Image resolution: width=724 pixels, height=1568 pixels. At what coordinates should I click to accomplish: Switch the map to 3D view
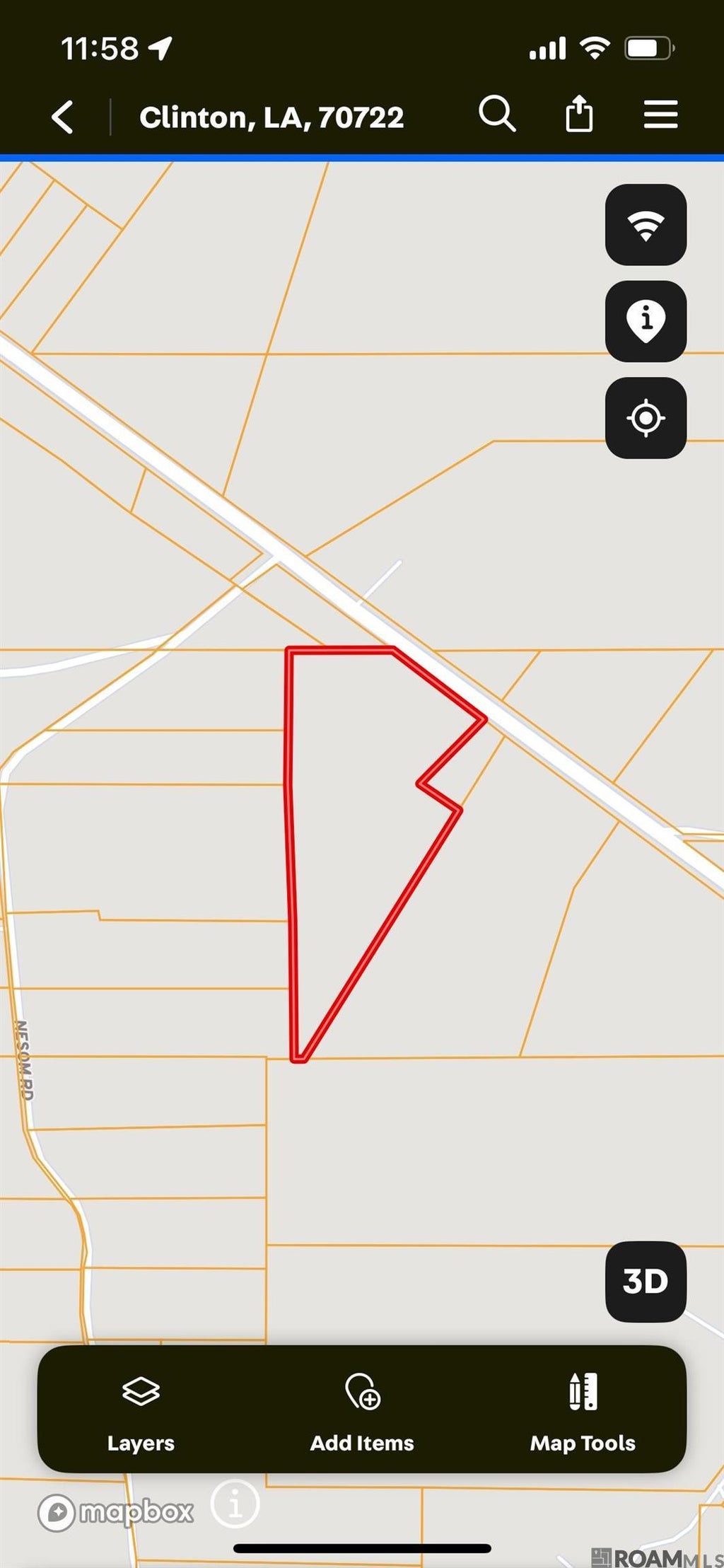(x=646, y=1281)
